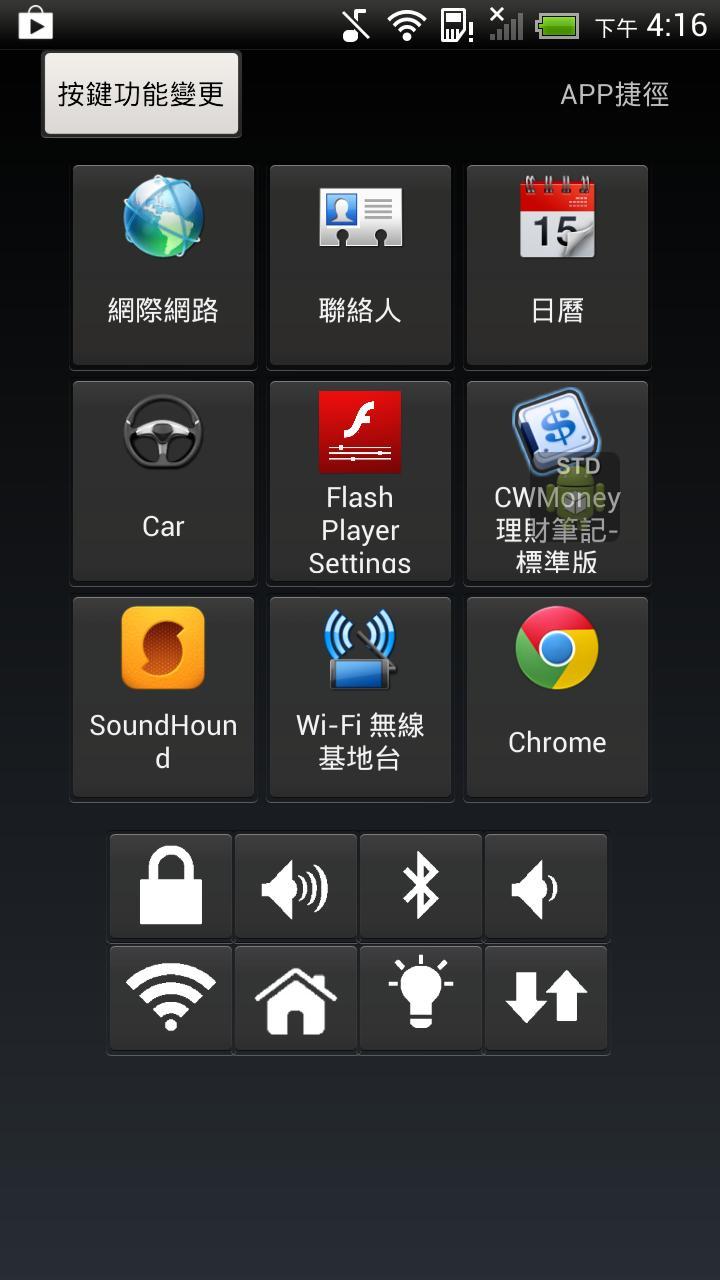This screenshot has height=1280, width=720.
Task: Open the SoundHound music recognition app
Action: click(162, 697)
